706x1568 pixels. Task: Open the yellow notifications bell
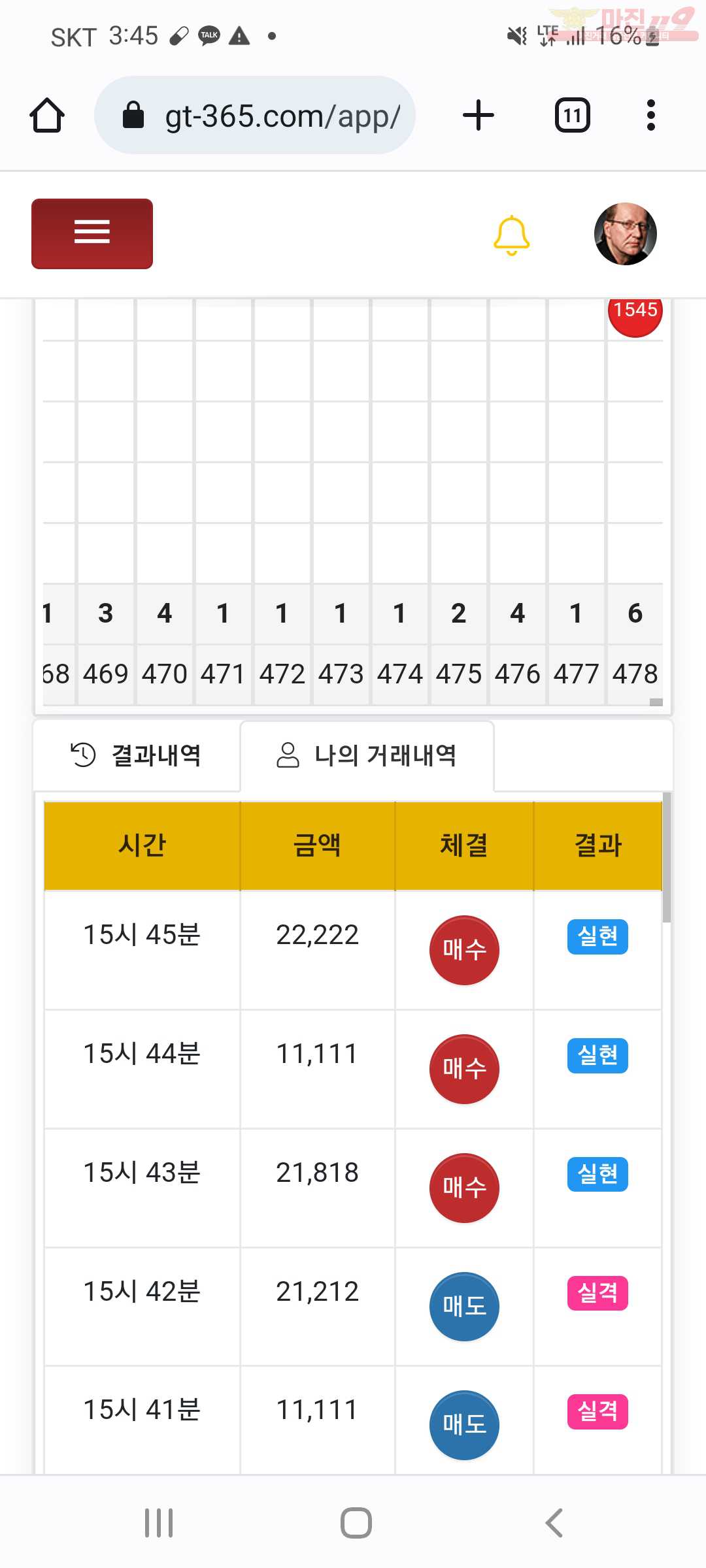coord(512,235)
